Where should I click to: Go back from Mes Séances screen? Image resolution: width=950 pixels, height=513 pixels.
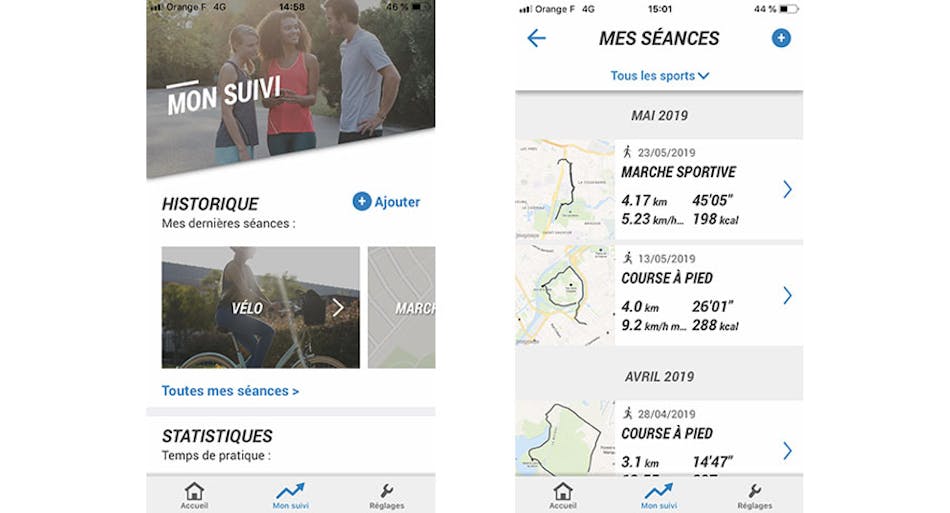(x=537, y=39)
